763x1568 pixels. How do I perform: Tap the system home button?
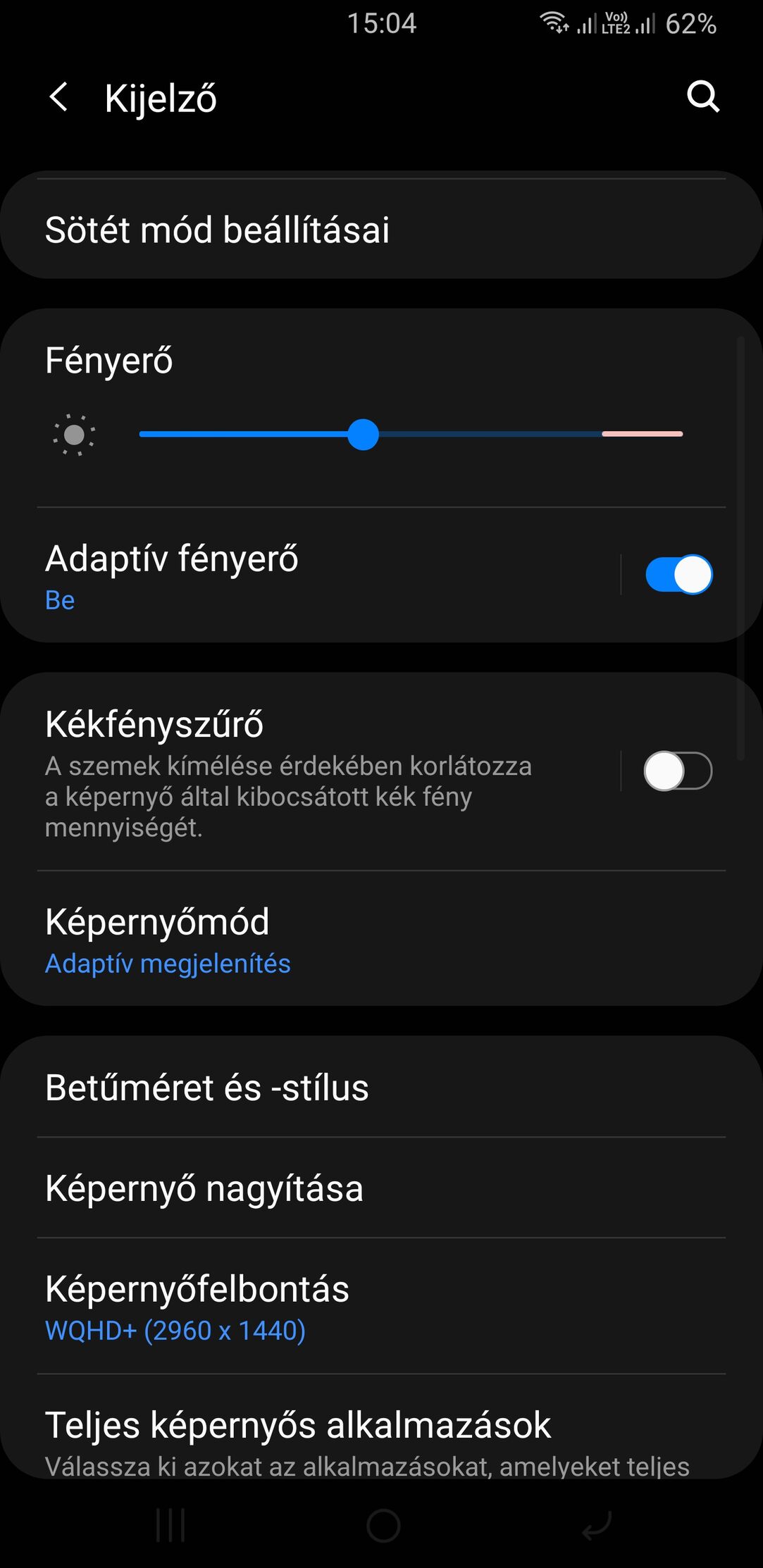click(x=383, y=1526)
